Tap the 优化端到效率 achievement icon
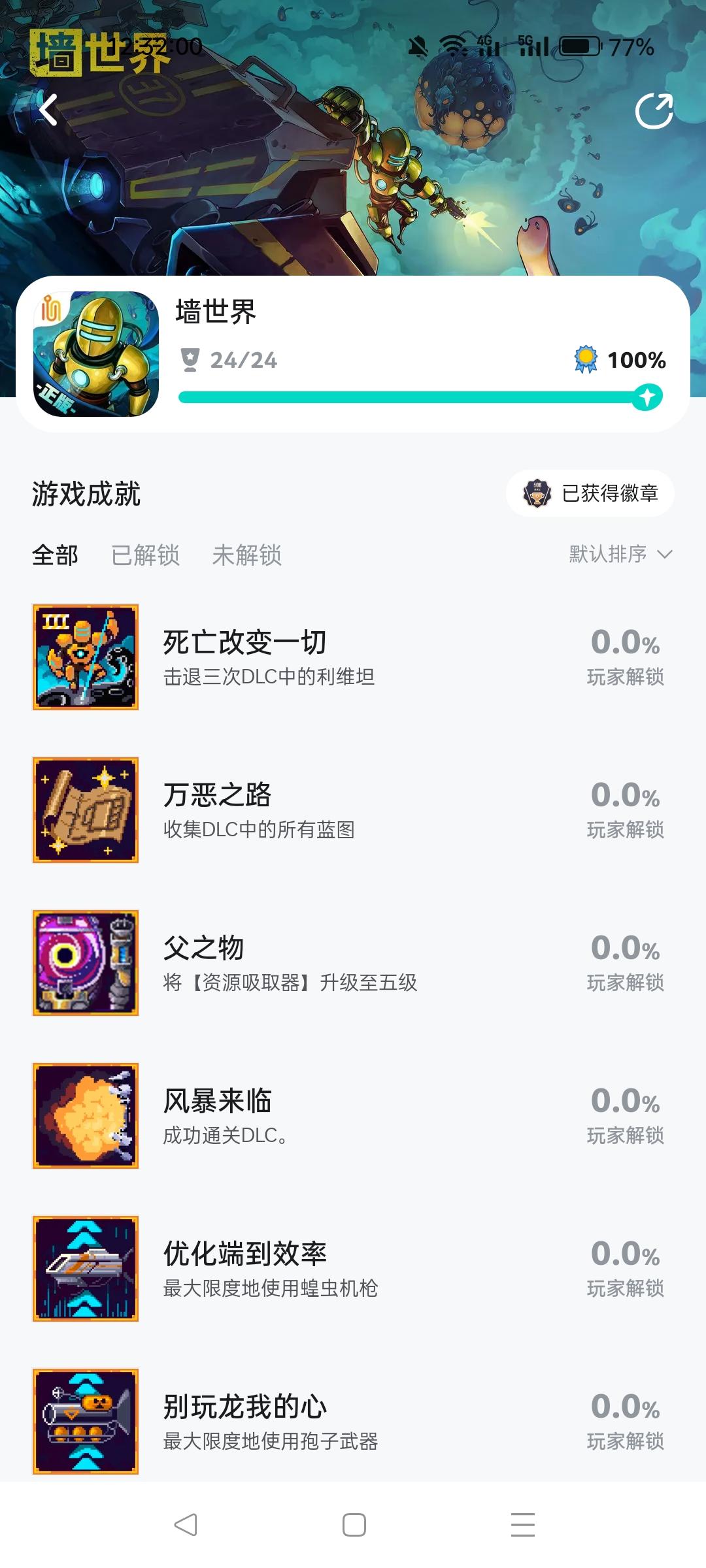 [x=87, y=1269]
